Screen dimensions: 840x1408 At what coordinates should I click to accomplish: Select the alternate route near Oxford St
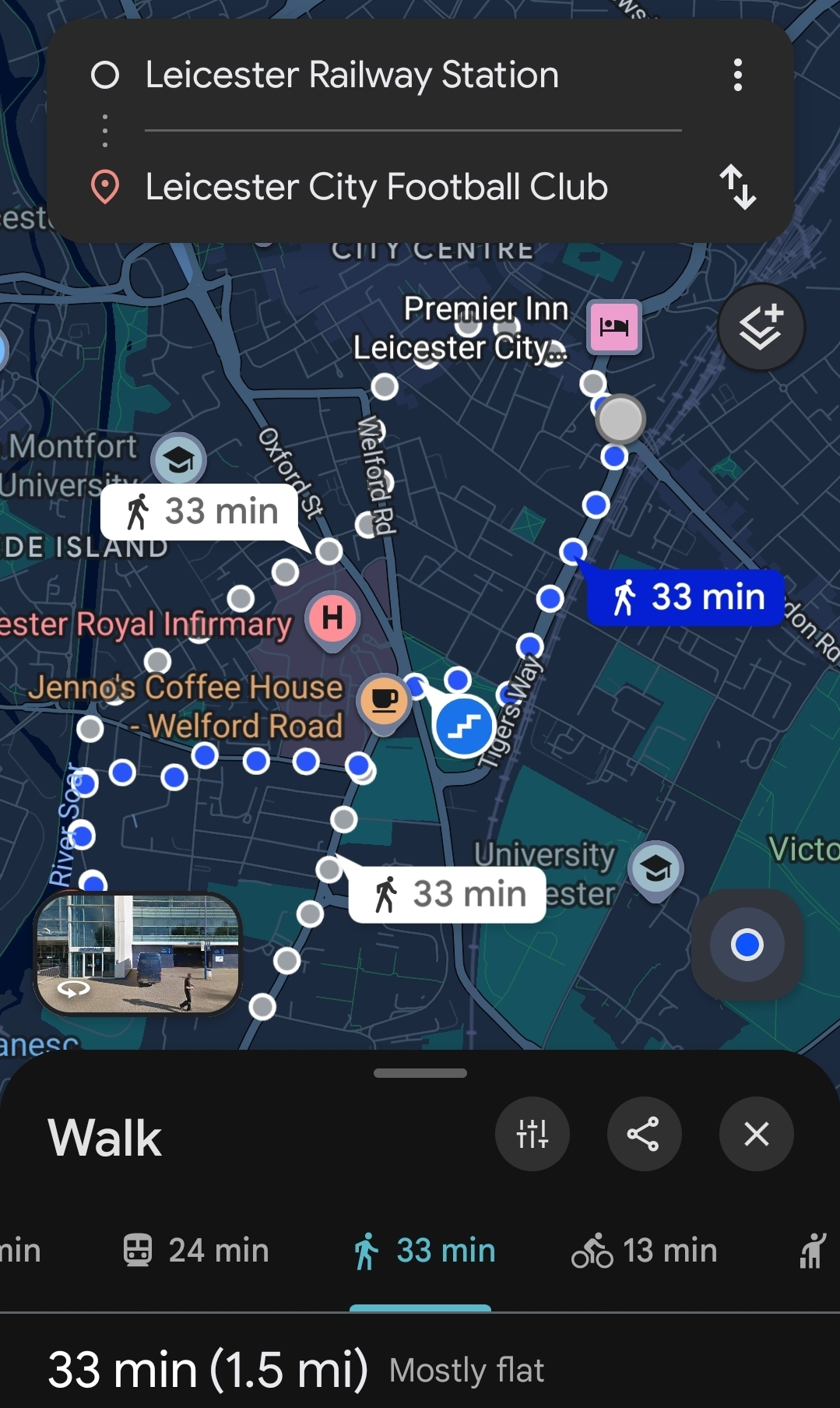pos(201,512)
